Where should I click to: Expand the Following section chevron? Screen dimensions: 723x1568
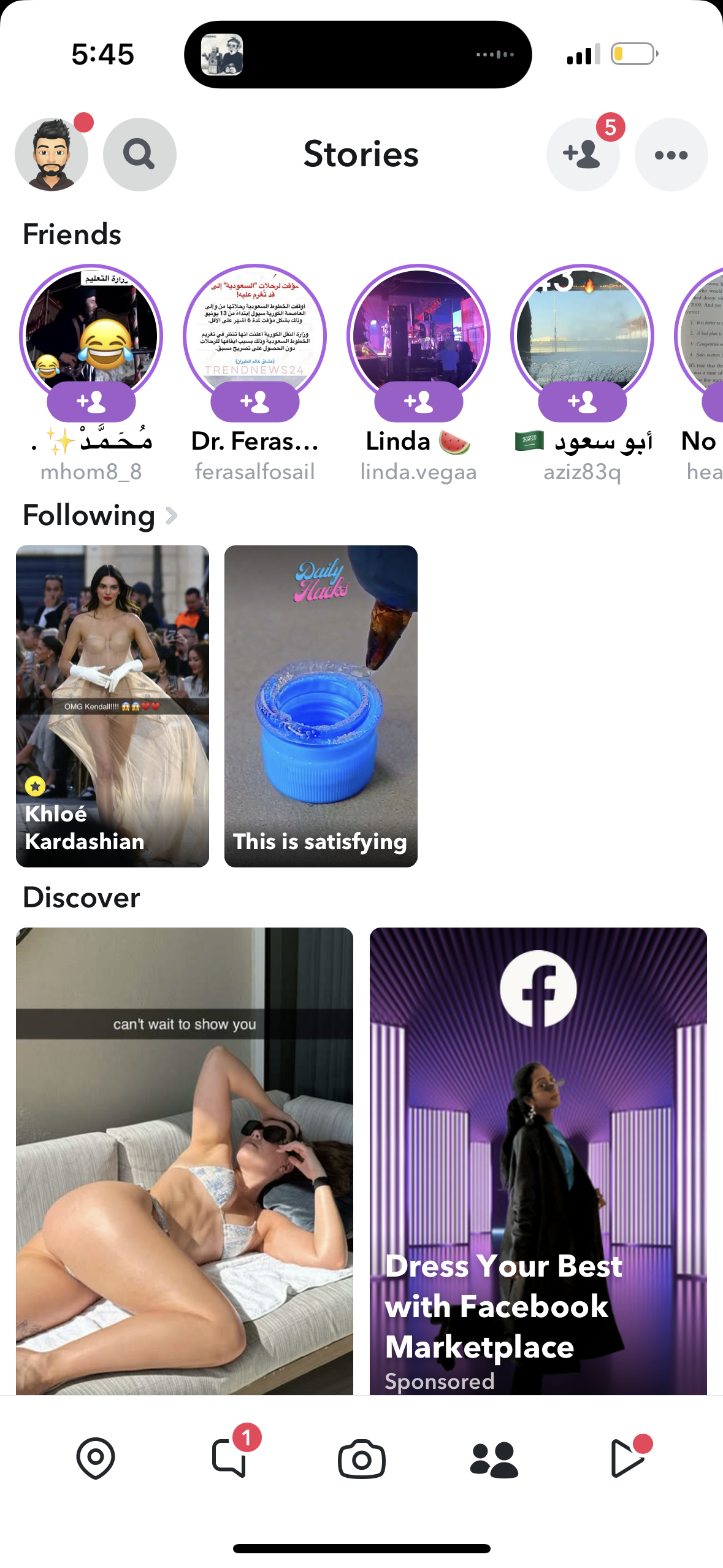pyautogui.click(x=172, y=516)
